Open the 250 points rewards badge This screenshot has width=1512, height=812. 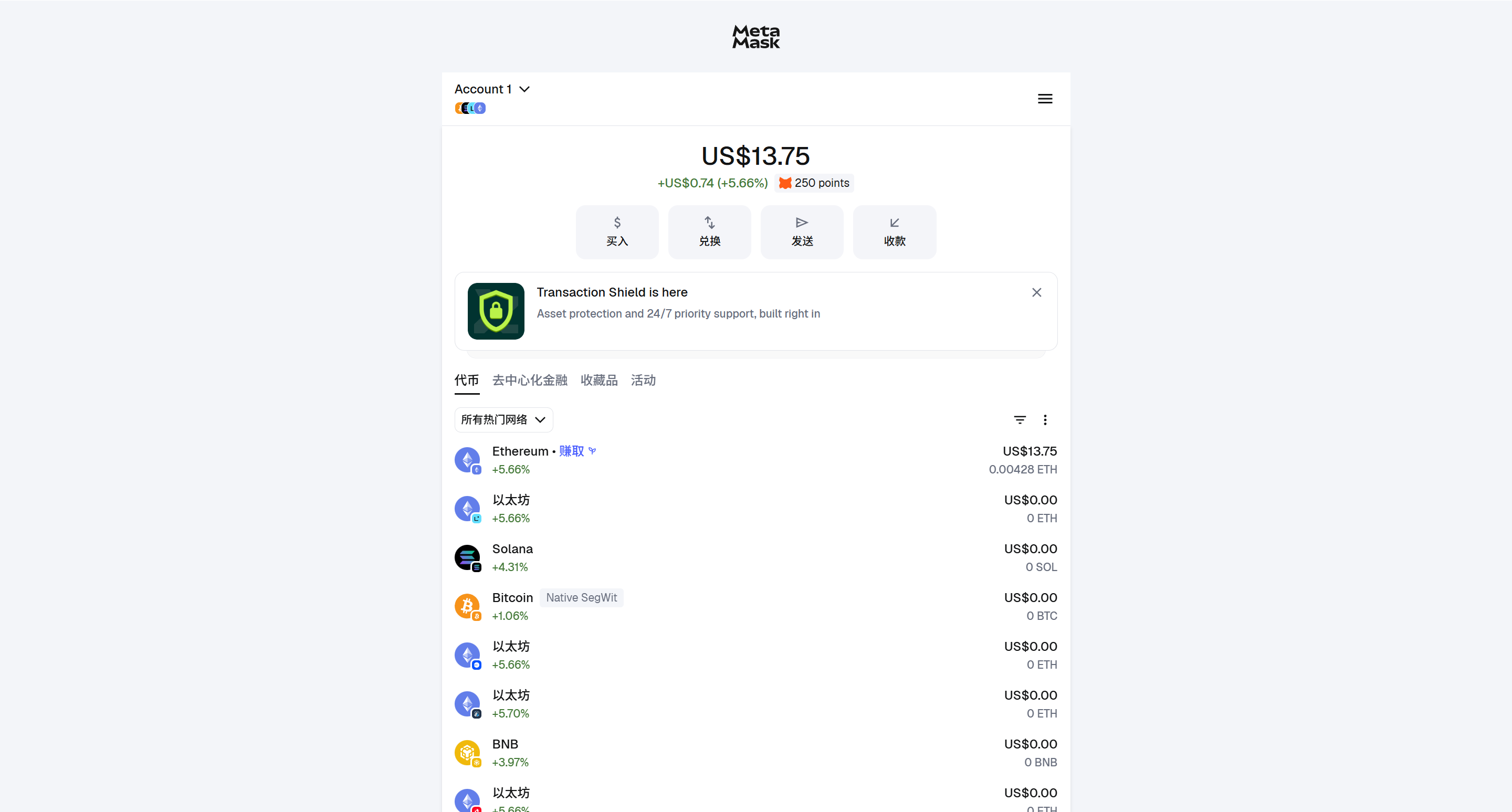pyautogui.click(x=814, y=183)
